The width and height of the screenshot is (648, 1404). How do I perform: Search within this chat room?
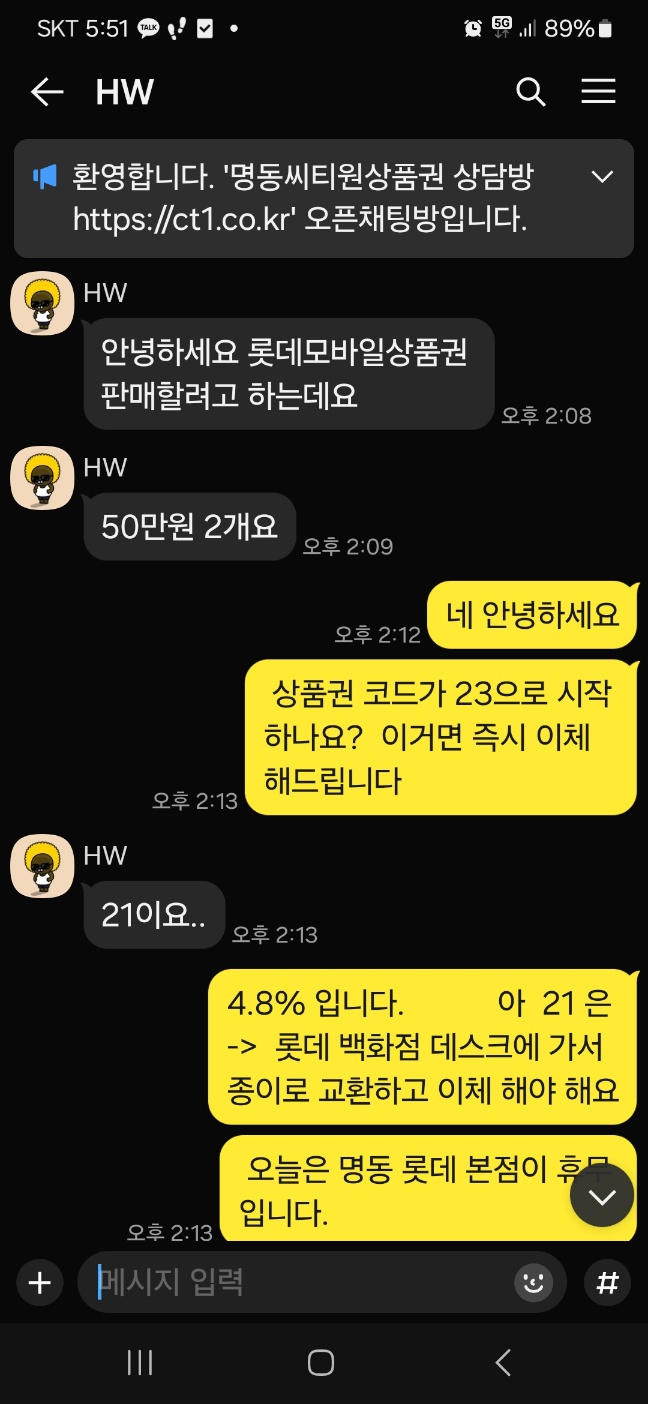tap(530, 93)
